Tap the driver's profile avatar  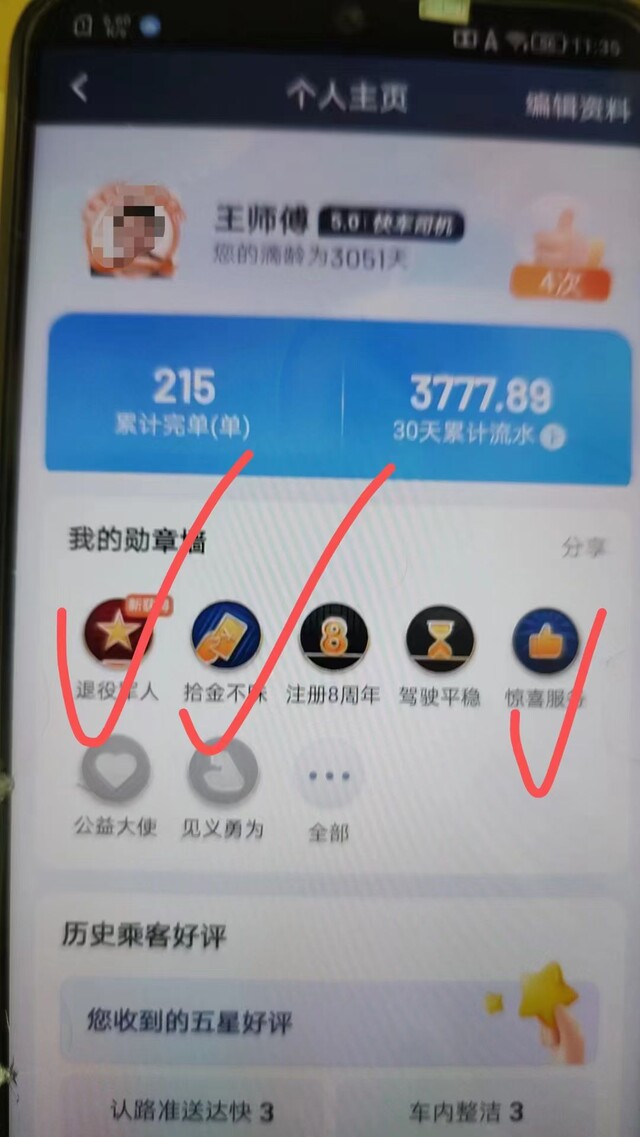click(x=133, y=230)
